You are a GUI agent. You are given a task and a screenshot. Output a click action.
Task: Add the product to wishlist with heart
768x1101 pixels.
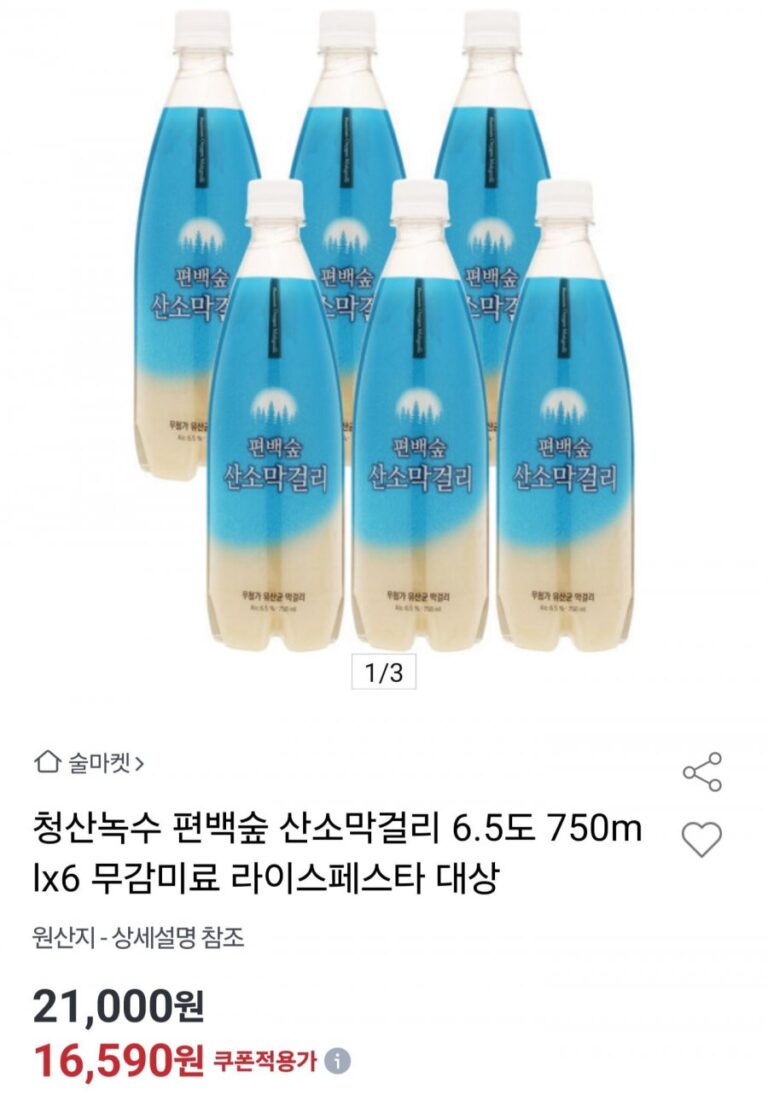coord(701,839)
